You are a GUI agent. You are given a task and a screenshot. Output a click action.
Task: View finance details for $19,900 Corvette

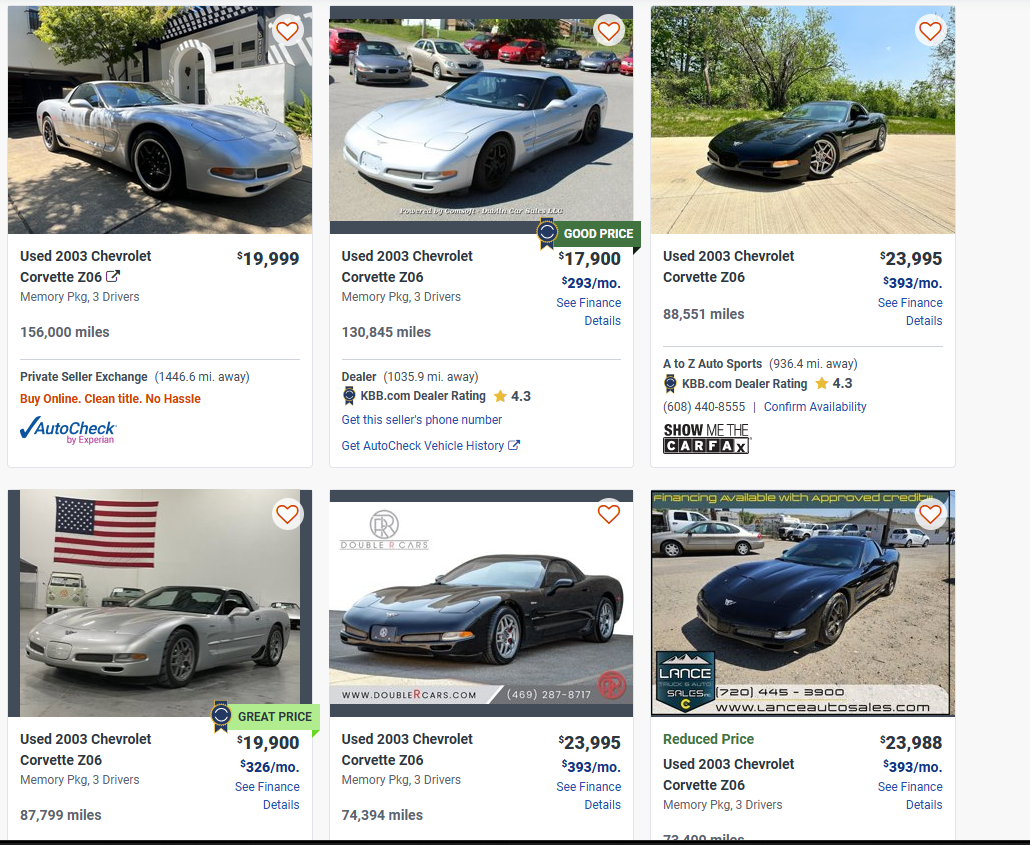click(267, 795)
